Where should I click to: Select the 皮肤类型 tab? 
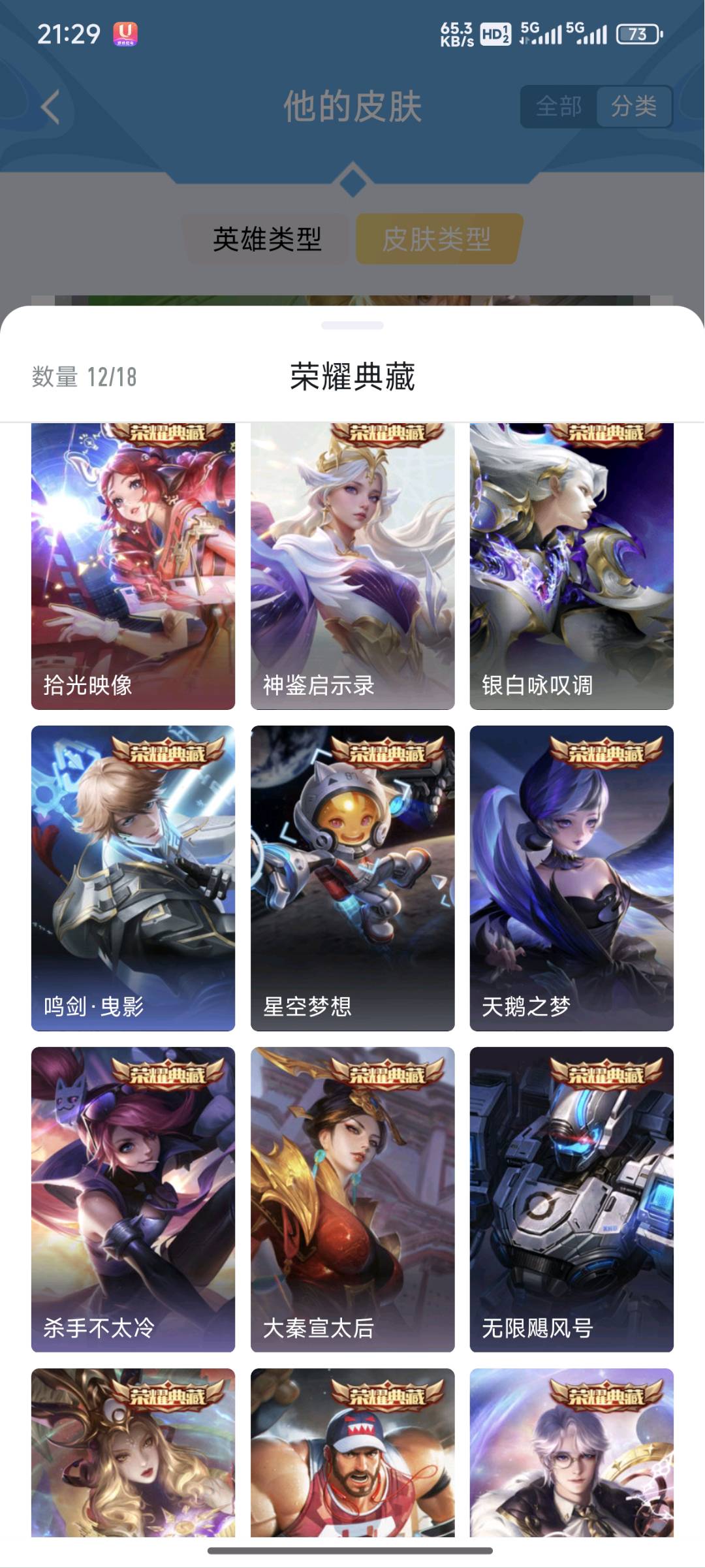click(437, 239)
